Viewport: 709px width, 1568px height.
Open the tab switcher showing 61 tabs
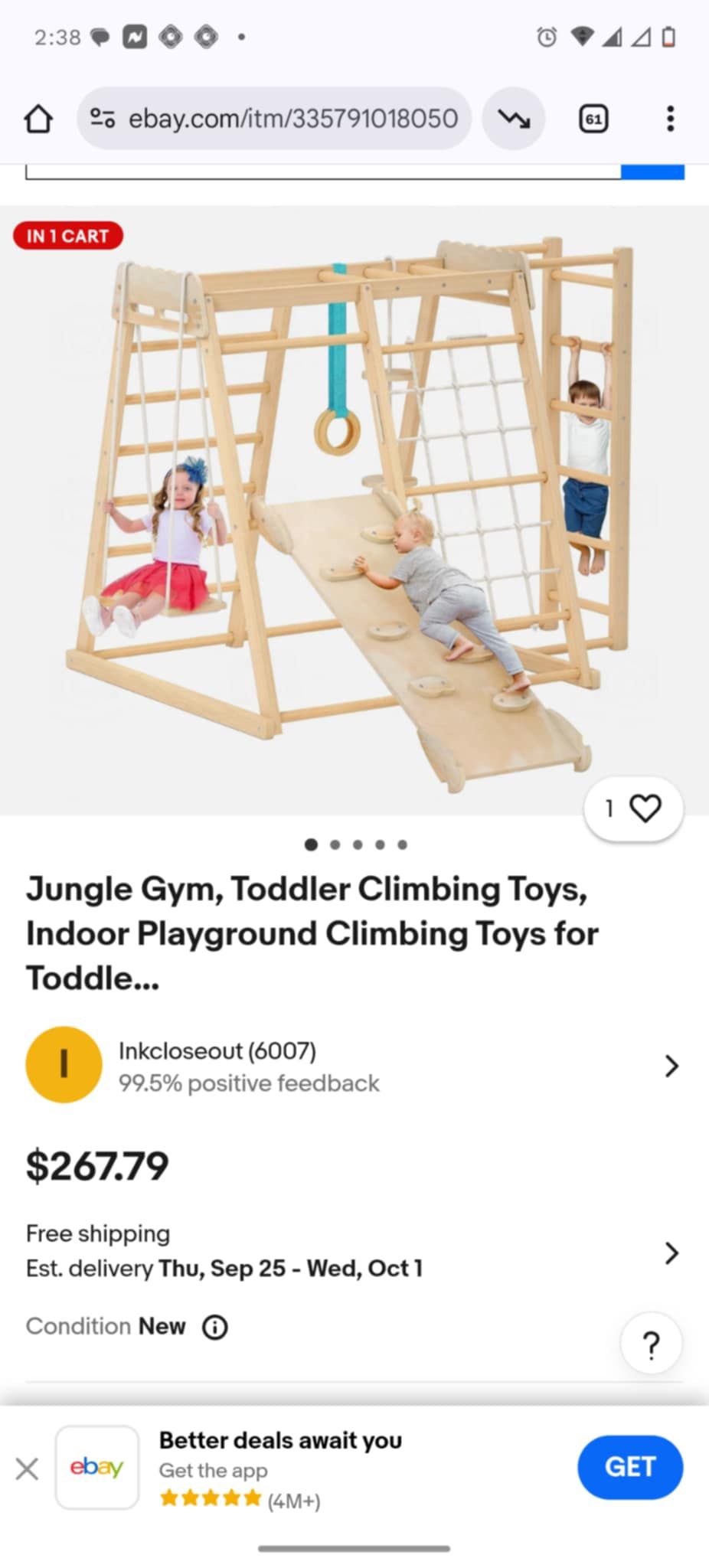point(593,119)
